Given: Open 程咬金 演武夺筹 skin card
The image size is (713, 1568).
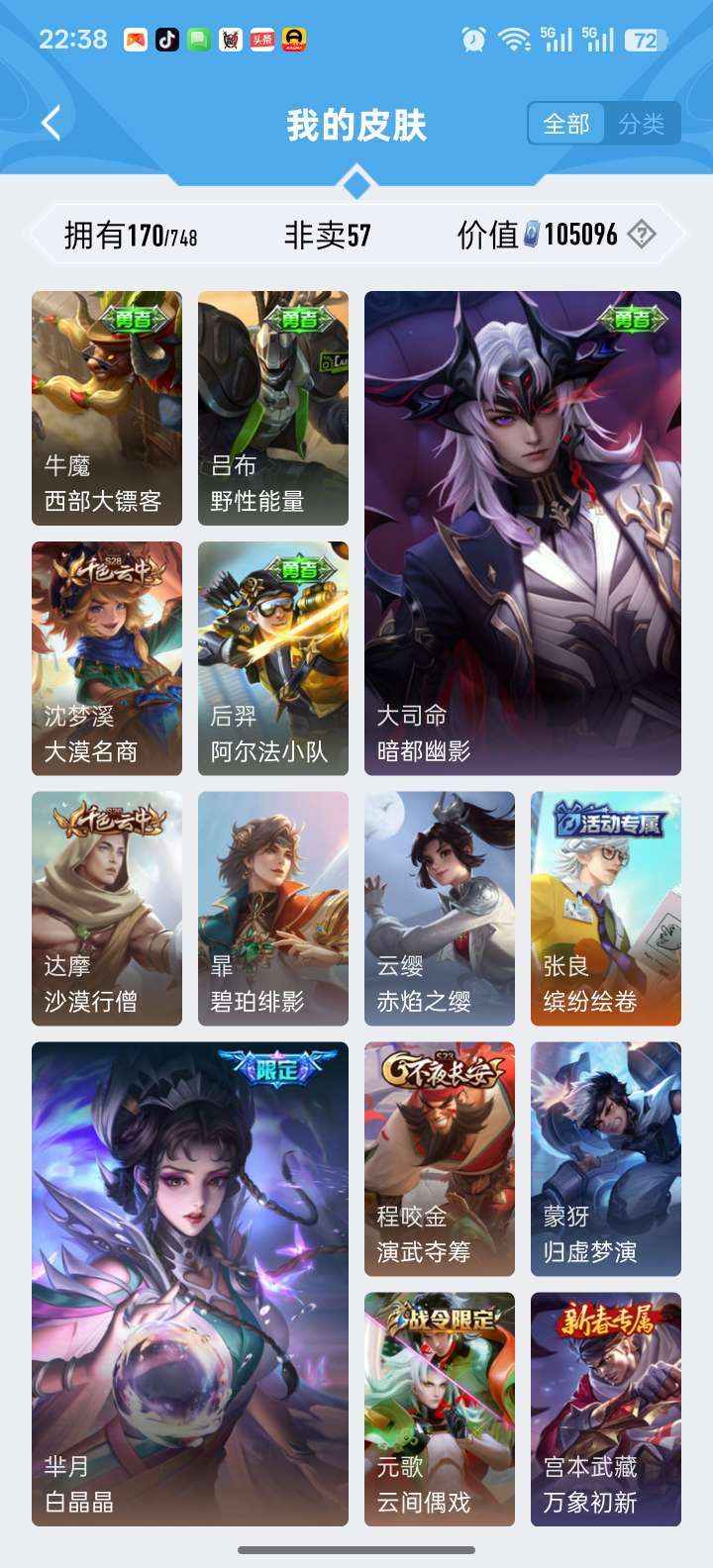Looking at the screenshot, I should point(440,1158).
